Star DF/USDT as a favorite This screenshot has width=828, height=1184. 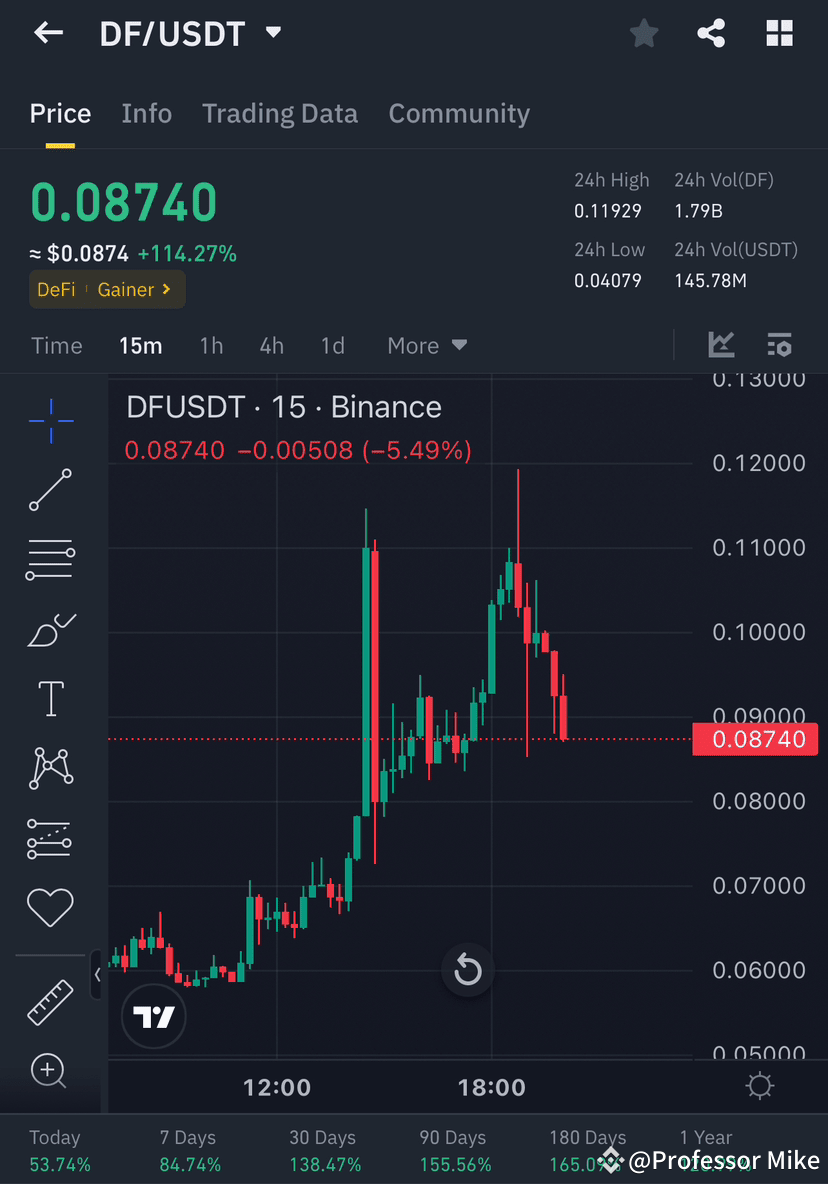644,33
